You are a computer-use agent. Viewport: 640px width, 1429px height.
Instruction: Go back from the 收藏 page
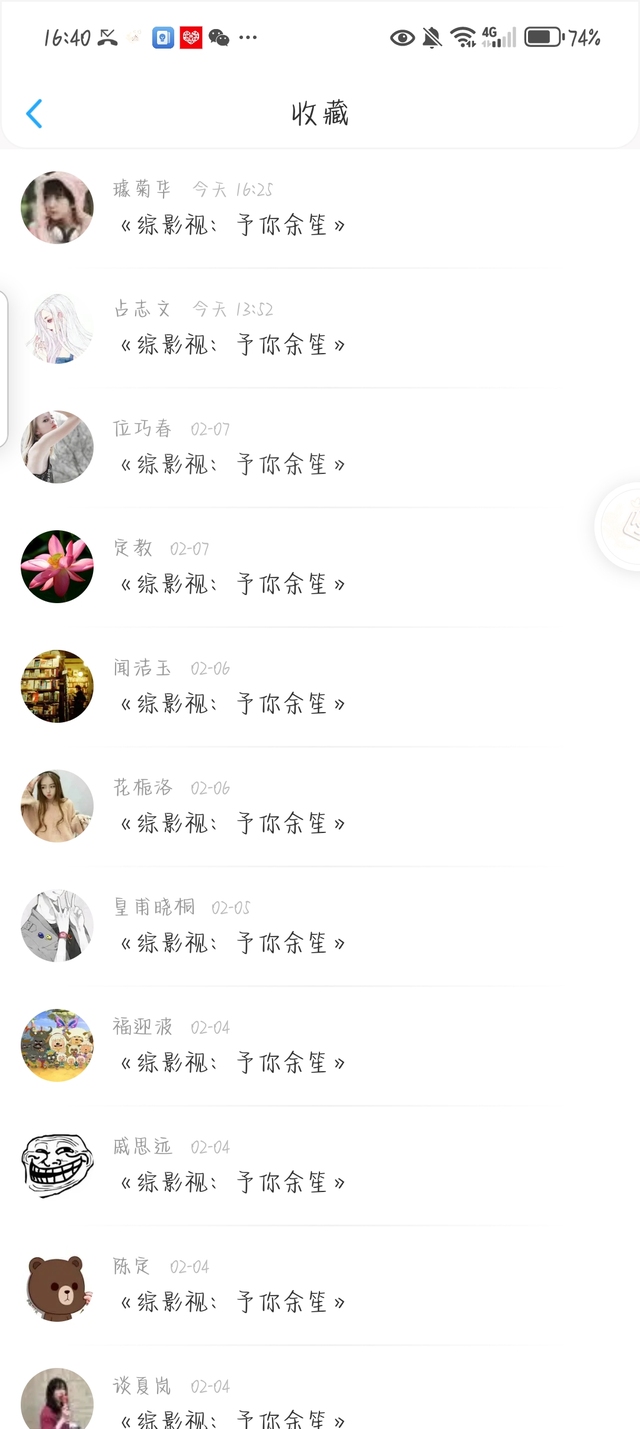(34, 114)
